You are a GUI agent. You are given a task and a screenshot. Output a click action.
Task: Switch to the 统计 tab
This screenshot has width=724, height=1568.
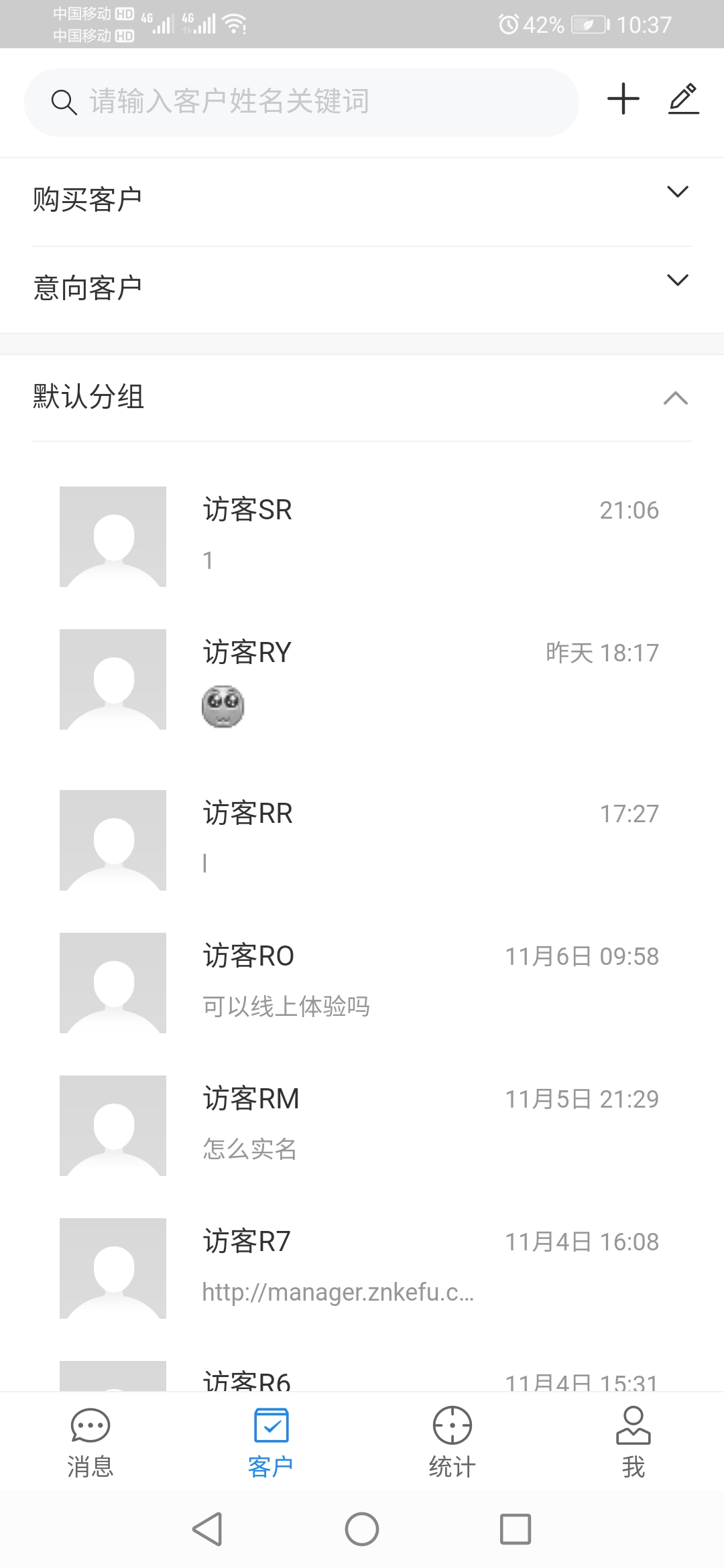click(452, 1442)
